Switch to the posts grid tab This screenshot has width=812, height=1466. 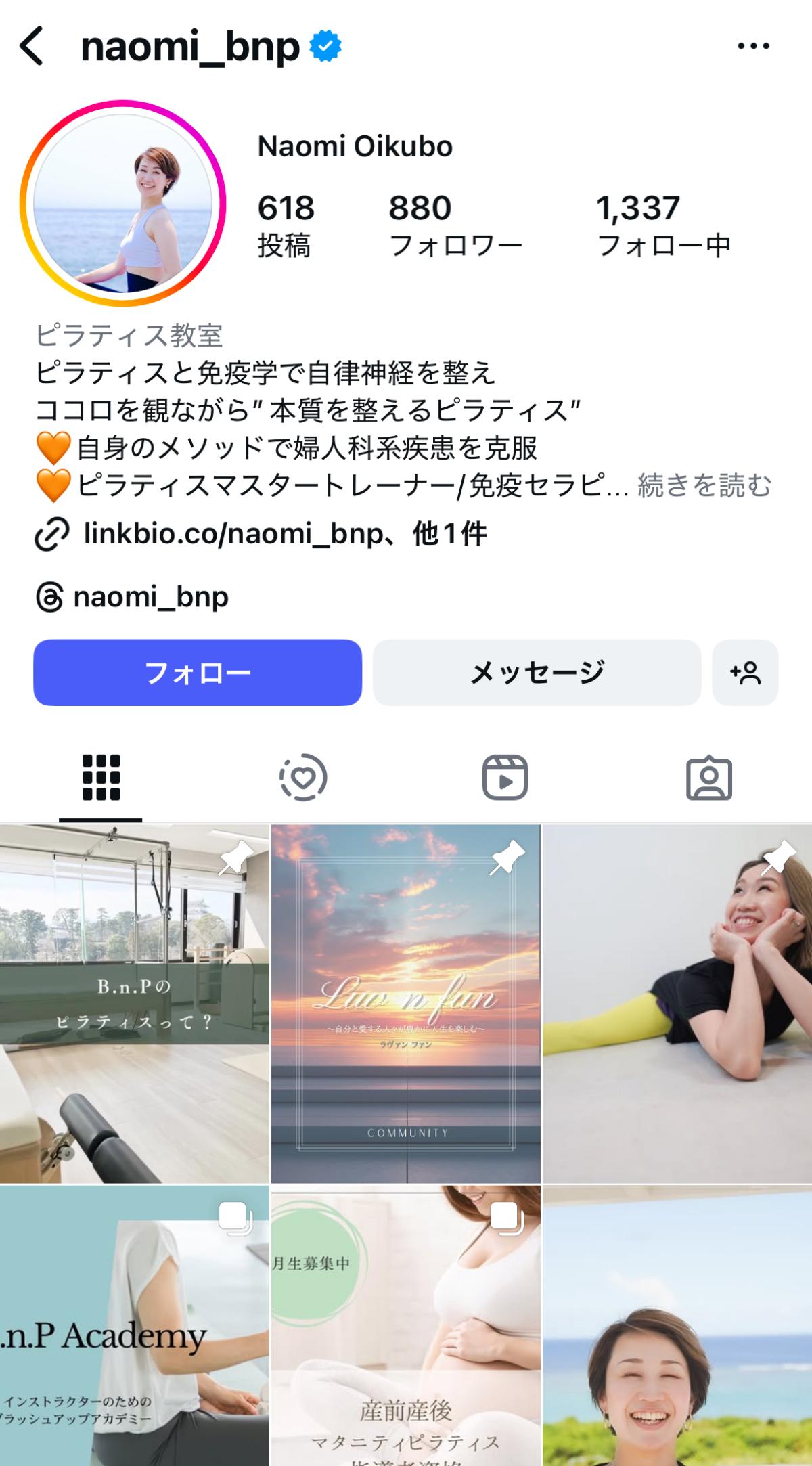pos(101,778)
